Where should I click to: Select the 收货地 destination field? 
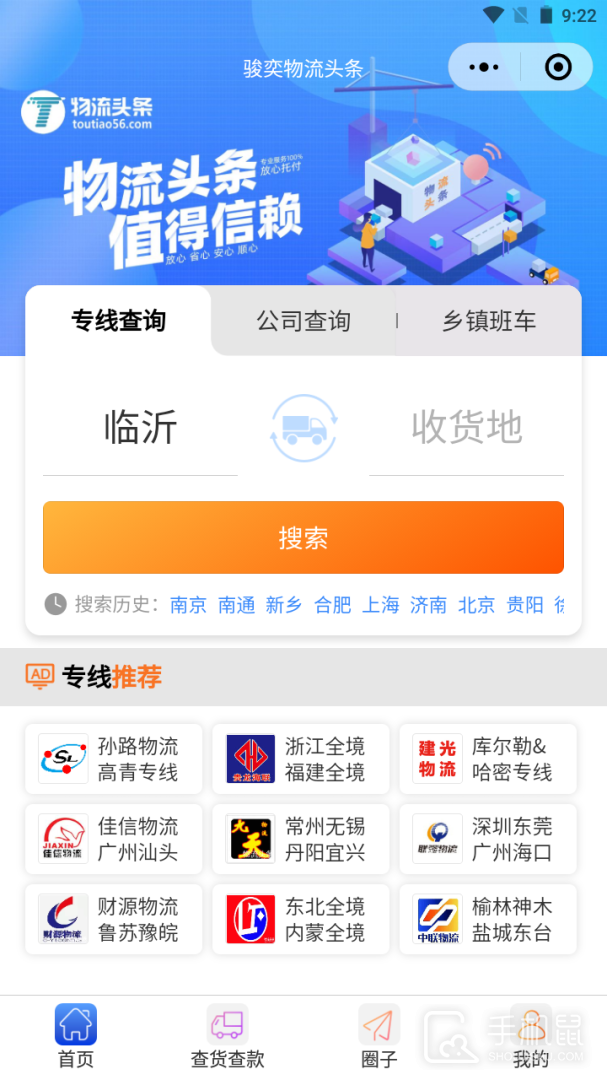point(467,428)
